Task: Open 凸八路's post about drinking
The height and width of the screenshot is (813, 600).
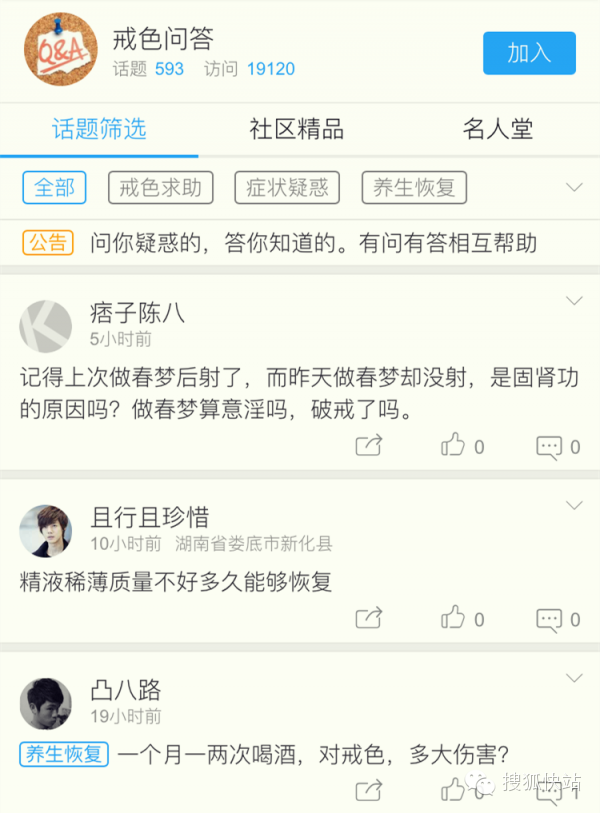Action: (x=315, y=754)
